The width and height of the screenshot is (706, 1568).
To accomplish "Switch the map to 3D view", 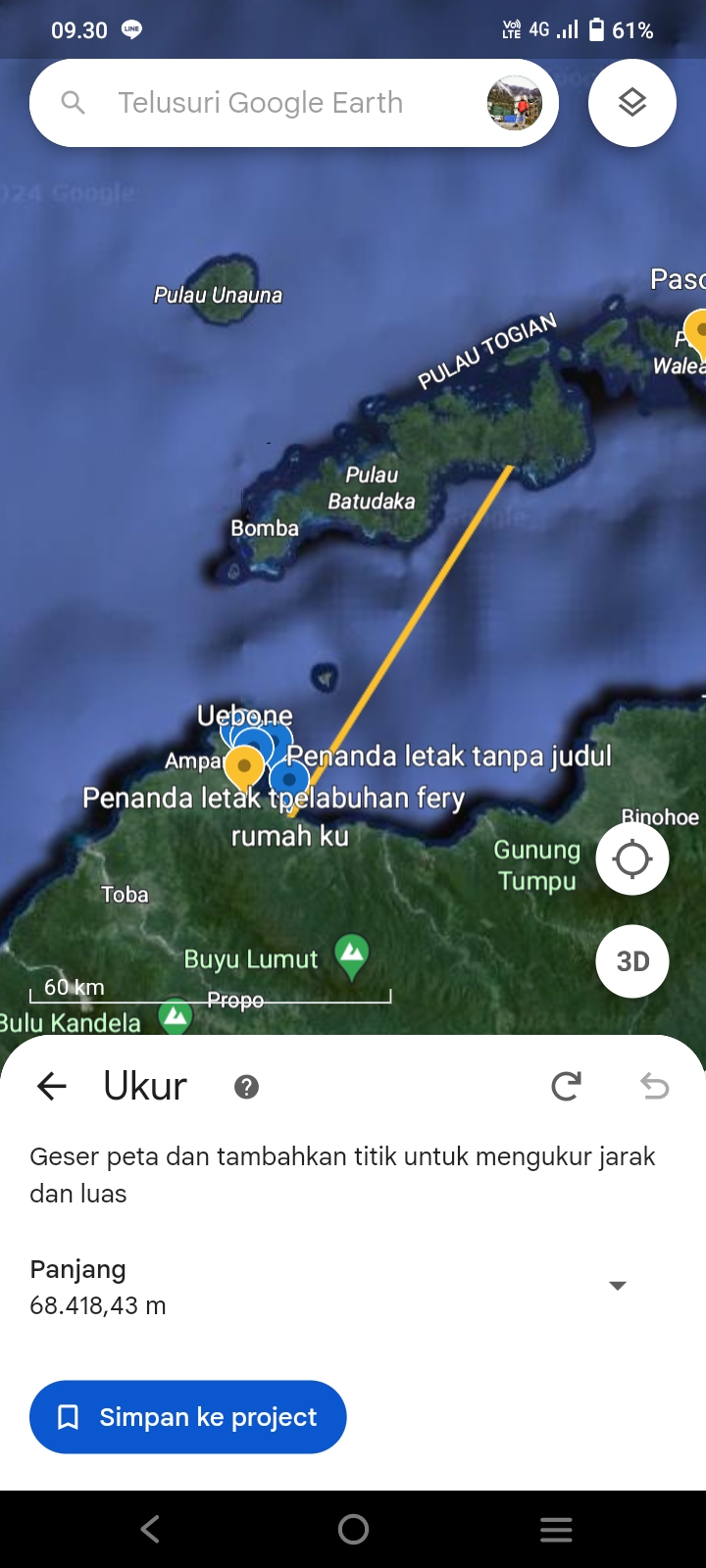I will (x=632, y=961).
